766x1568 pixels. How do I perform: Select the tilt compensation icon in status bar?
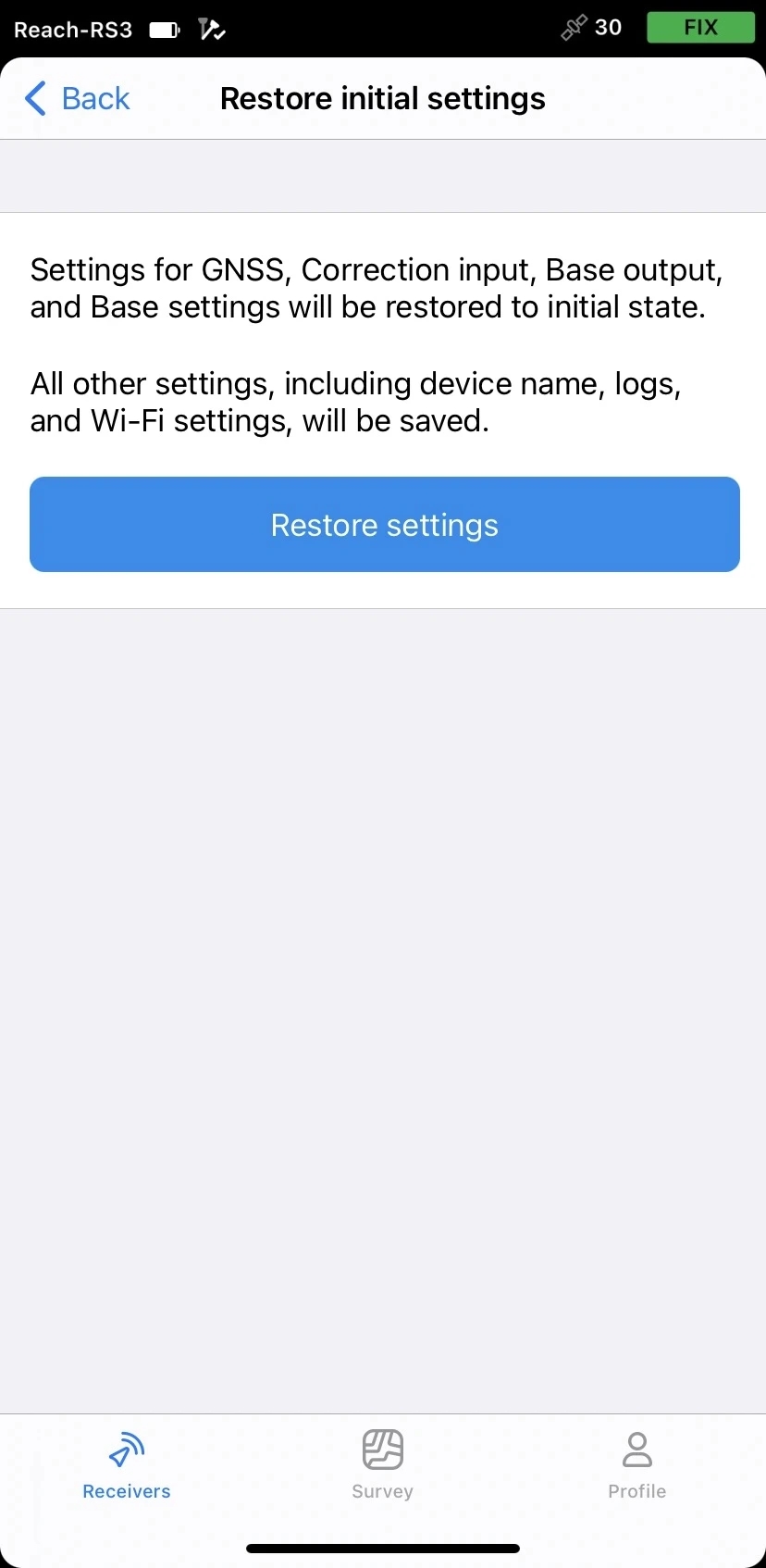coord(211,29)
